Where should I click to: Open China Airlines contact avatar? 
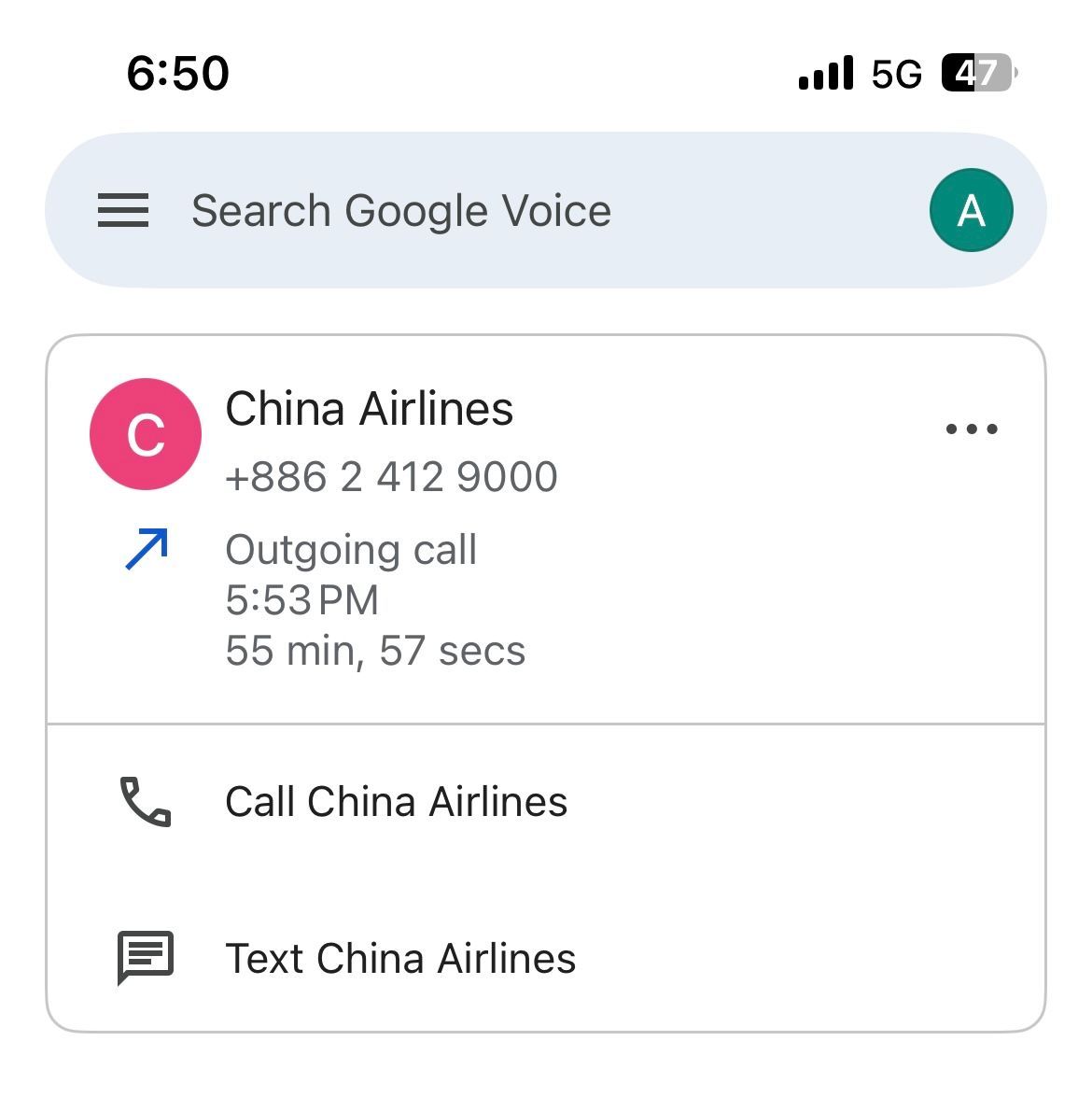pyautogui.click(x=146, y=434)
